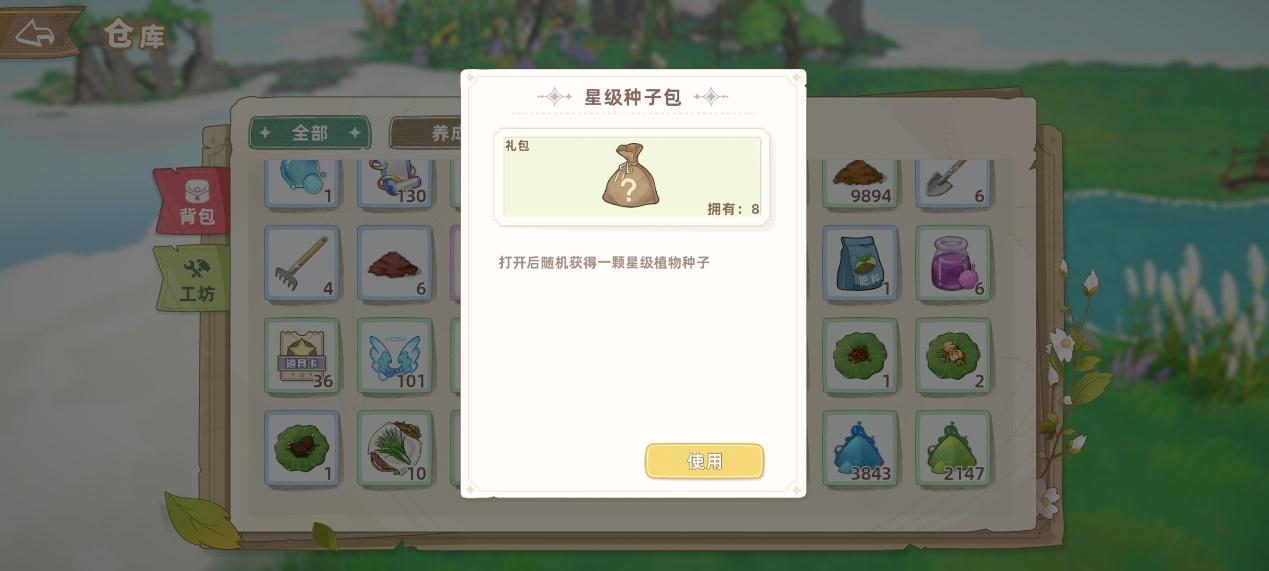Select the red dirt pile with count 6
1269x571 pixels.
394,263
